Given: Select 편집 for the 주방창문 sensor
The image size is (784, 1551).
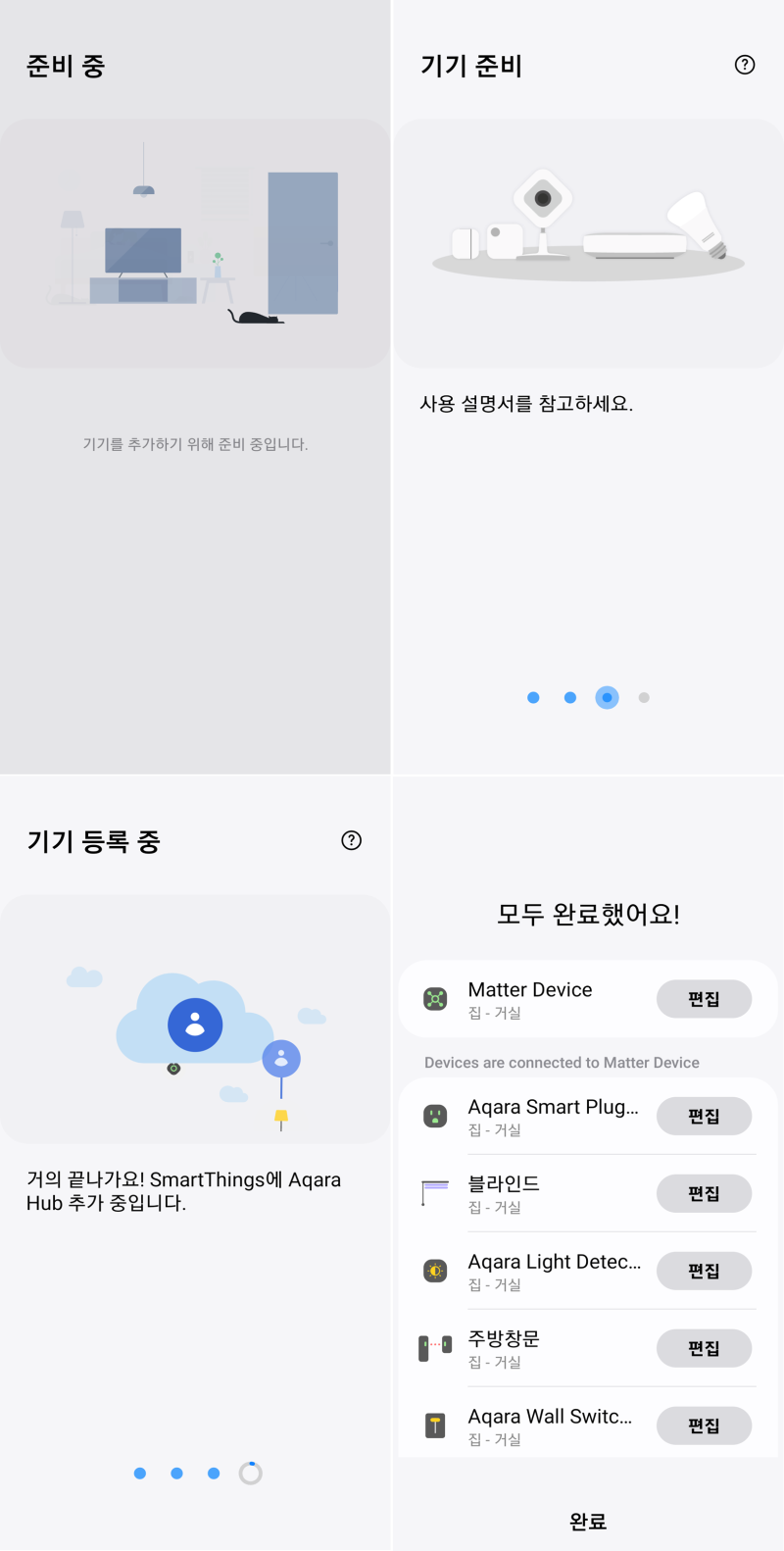Looking at the screenshot, I should point(704,1348).
